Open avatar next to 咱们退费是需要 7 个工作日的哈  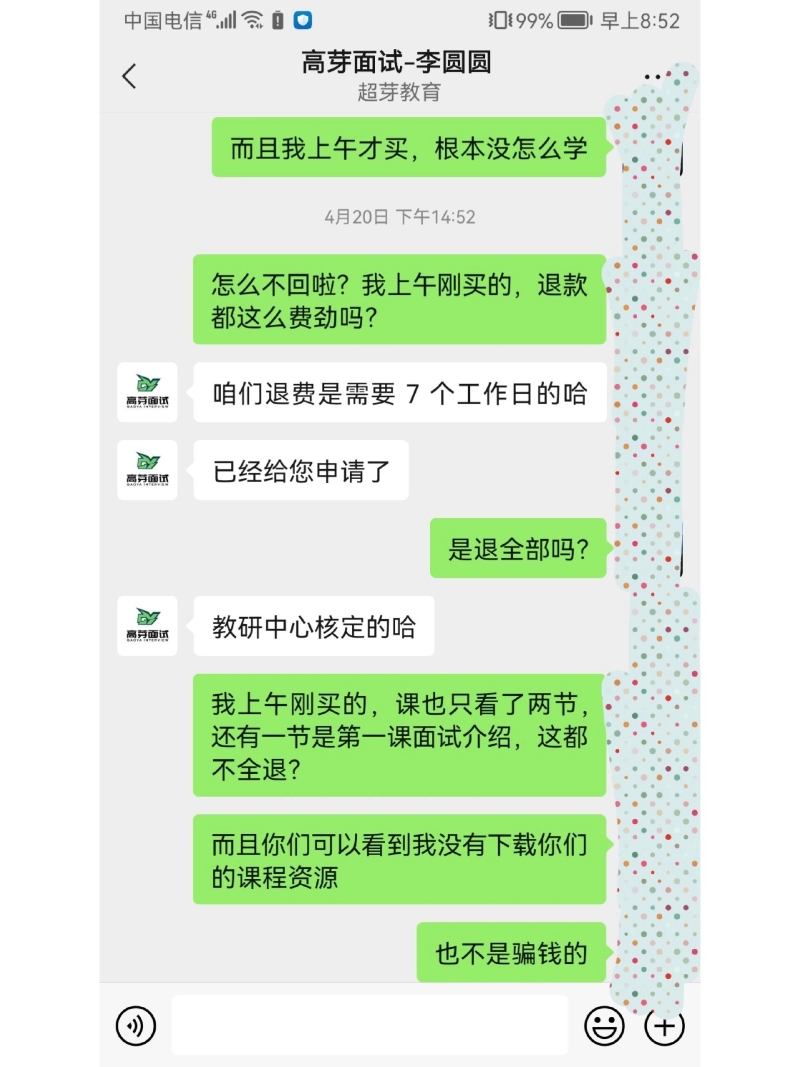click(x=147, y=392)
